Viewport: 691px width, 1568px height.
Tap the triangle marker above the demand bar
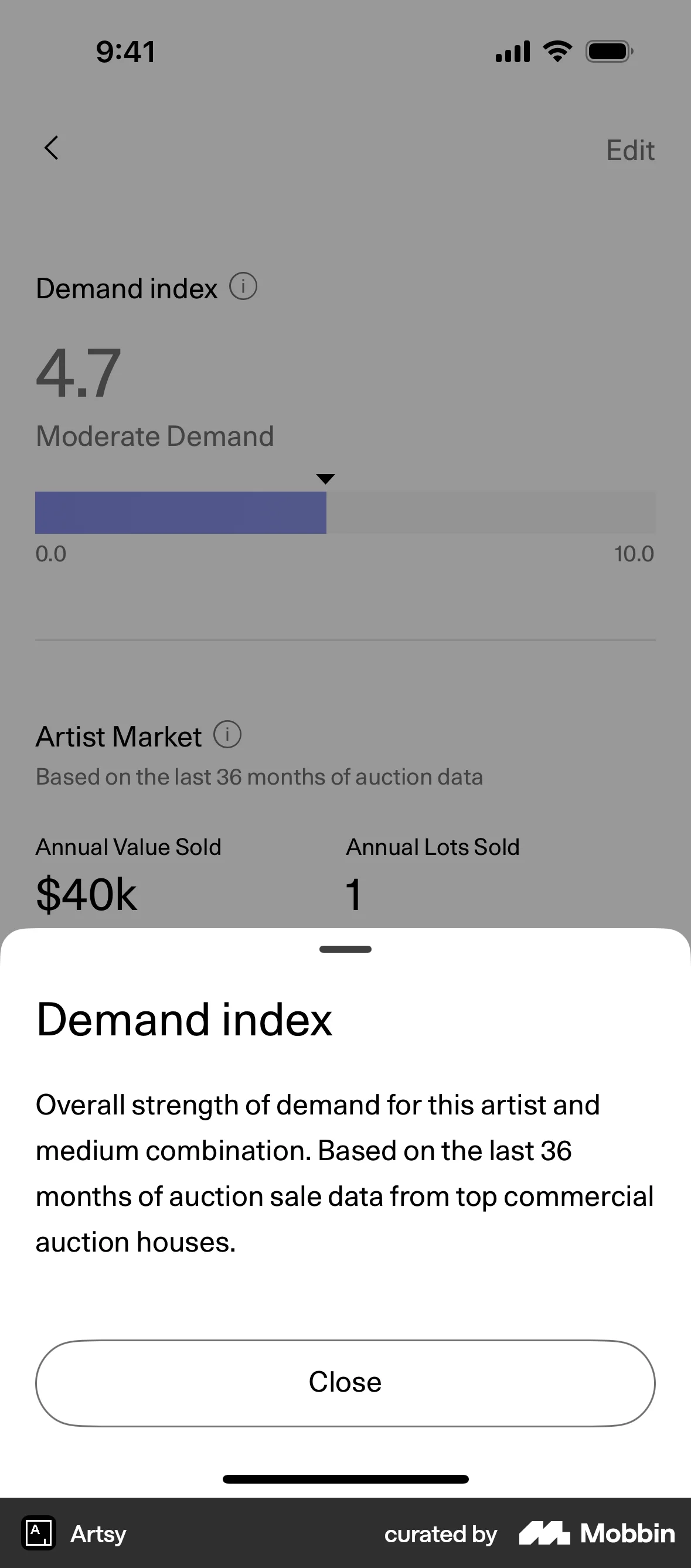[x=326, y=479]
